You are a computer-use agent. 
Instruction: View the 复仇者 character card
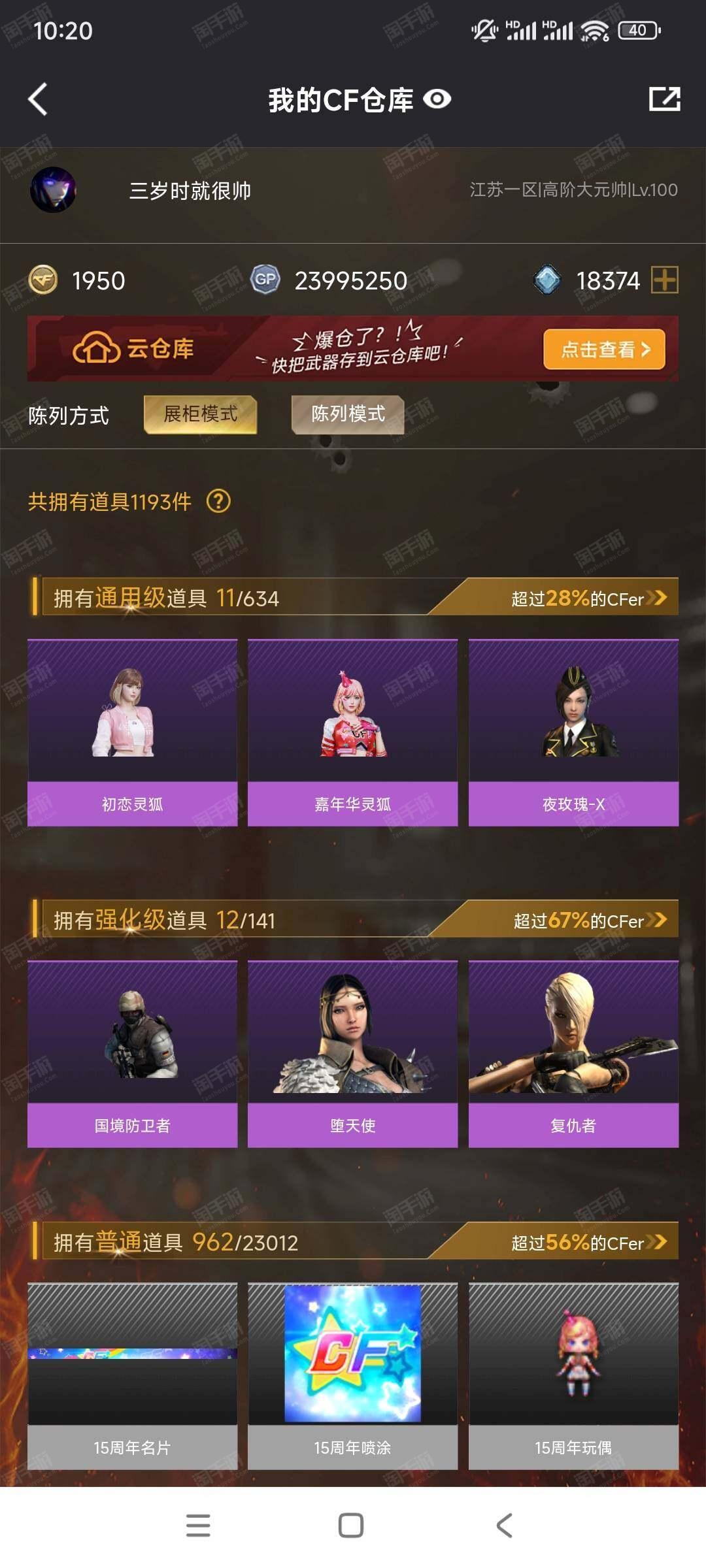(573, 1054)
